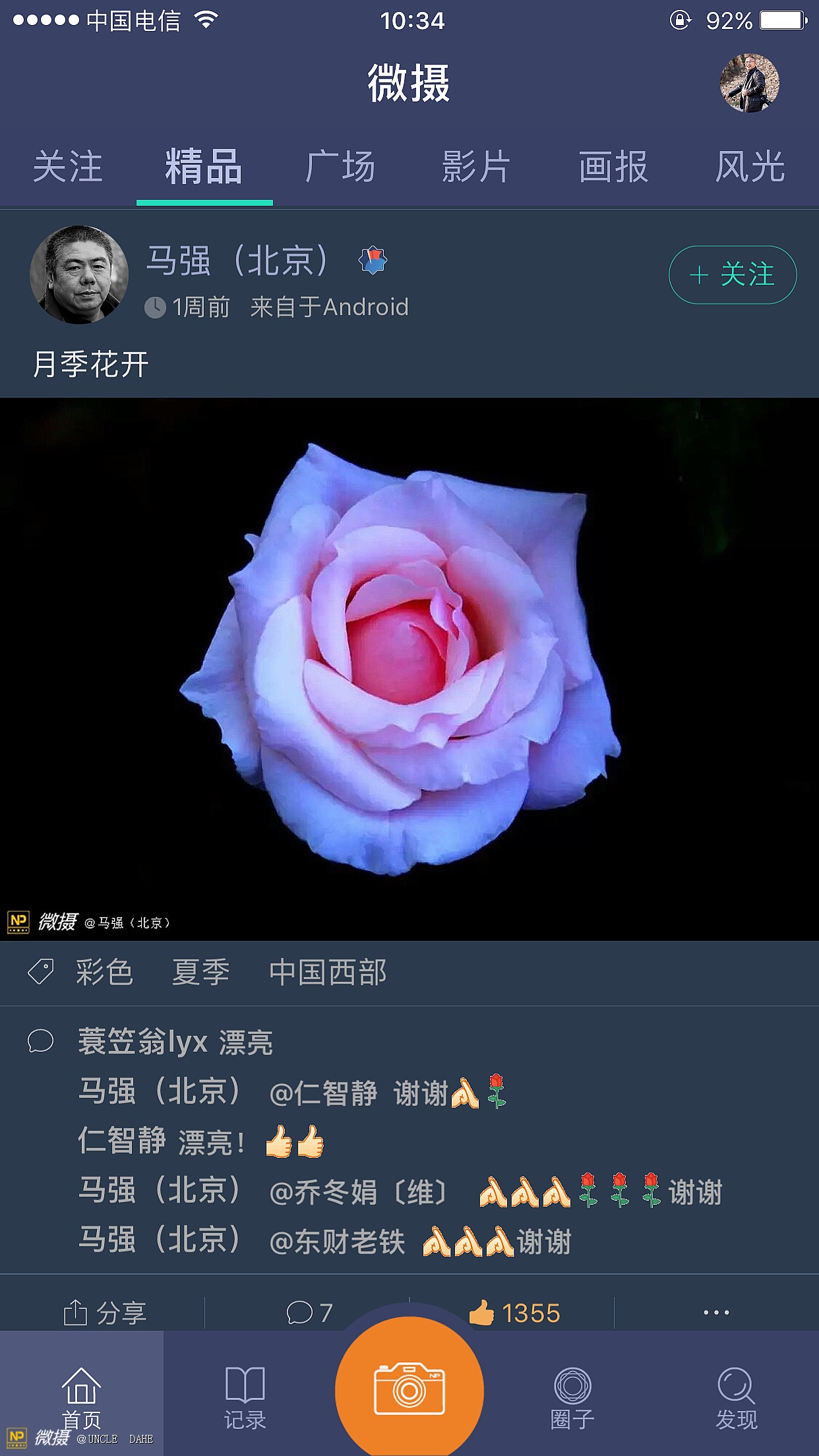
Task: Go to the 圈子 tab
Action: click(572, 1397)
